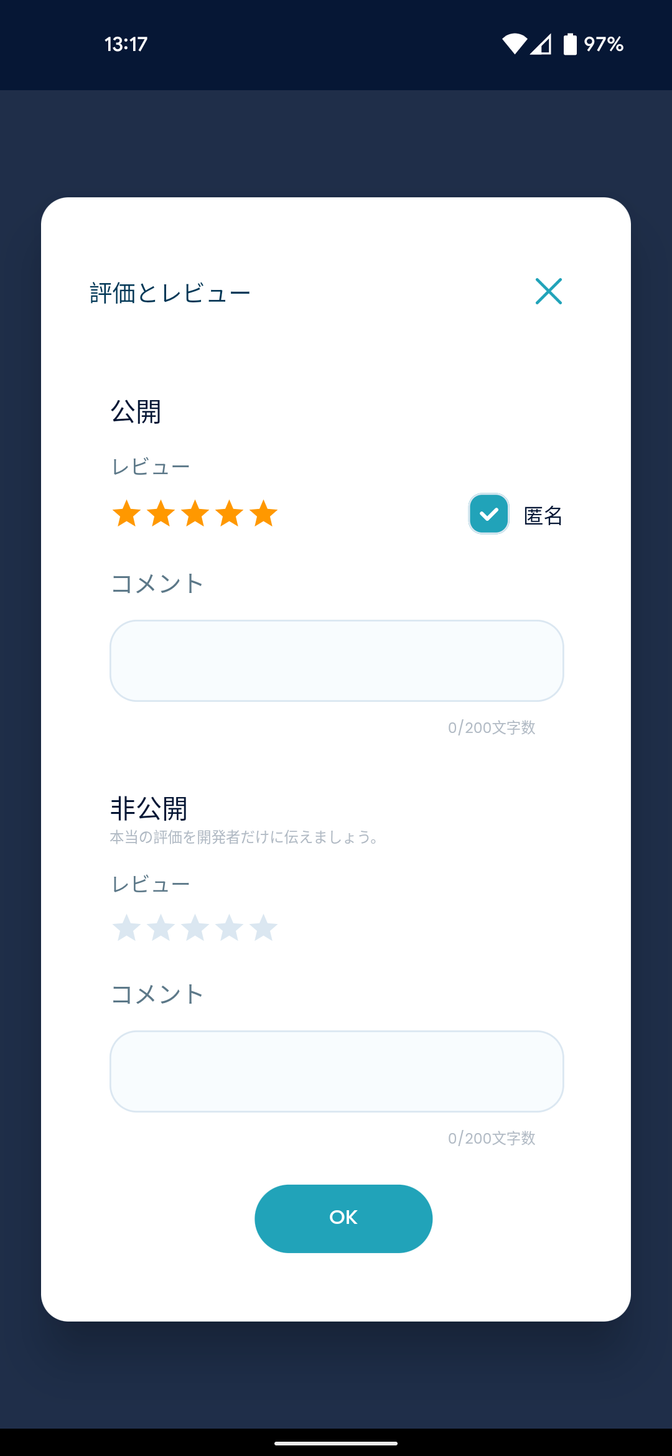Set the 公開 rating to three stars
672x1456 pixels.
pyautogui.click(x=195, y=514)
